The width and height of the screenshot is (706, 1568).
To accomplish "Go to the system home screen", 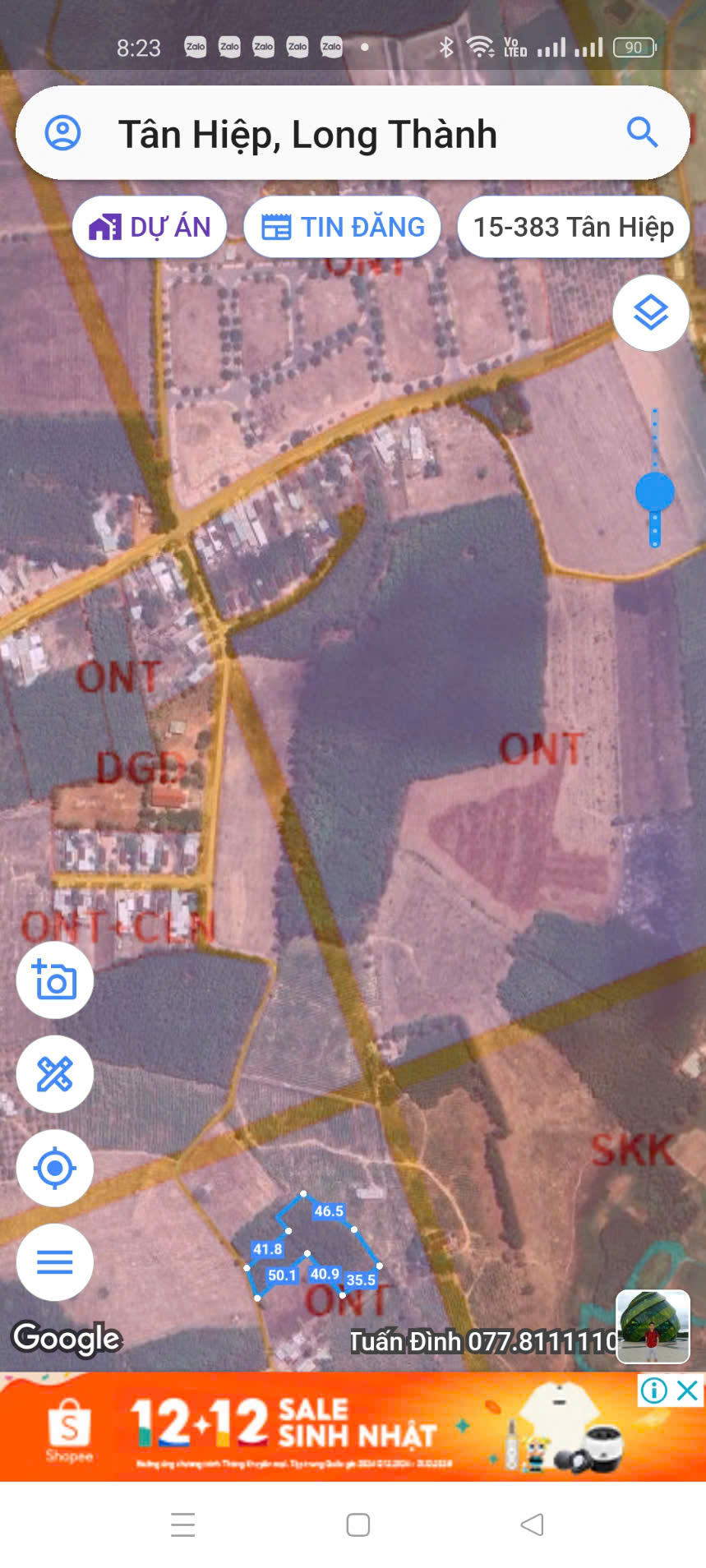I will [x=358, y=1524].
